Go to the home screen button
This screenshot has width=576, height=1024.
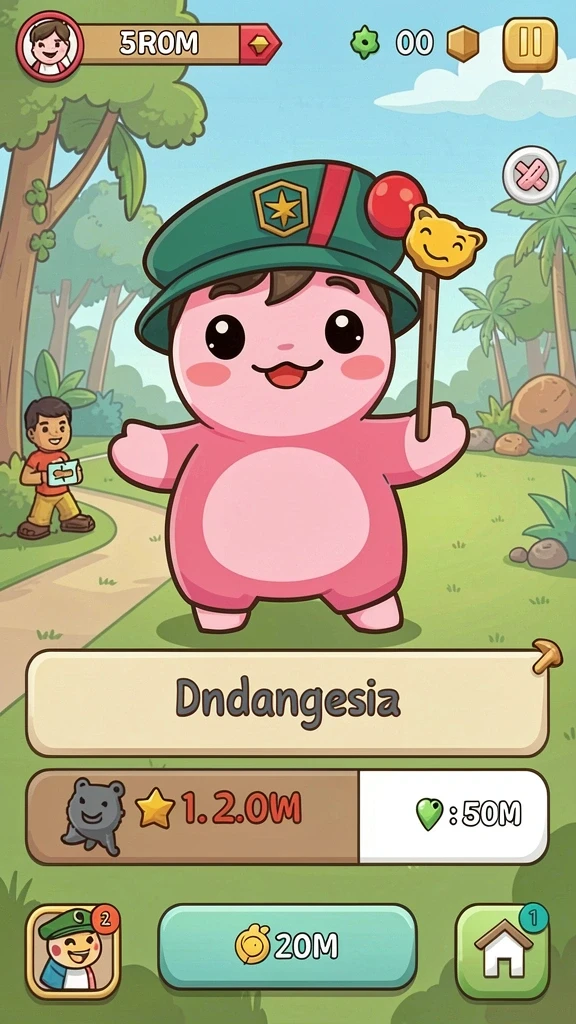[x=502, y=952]
